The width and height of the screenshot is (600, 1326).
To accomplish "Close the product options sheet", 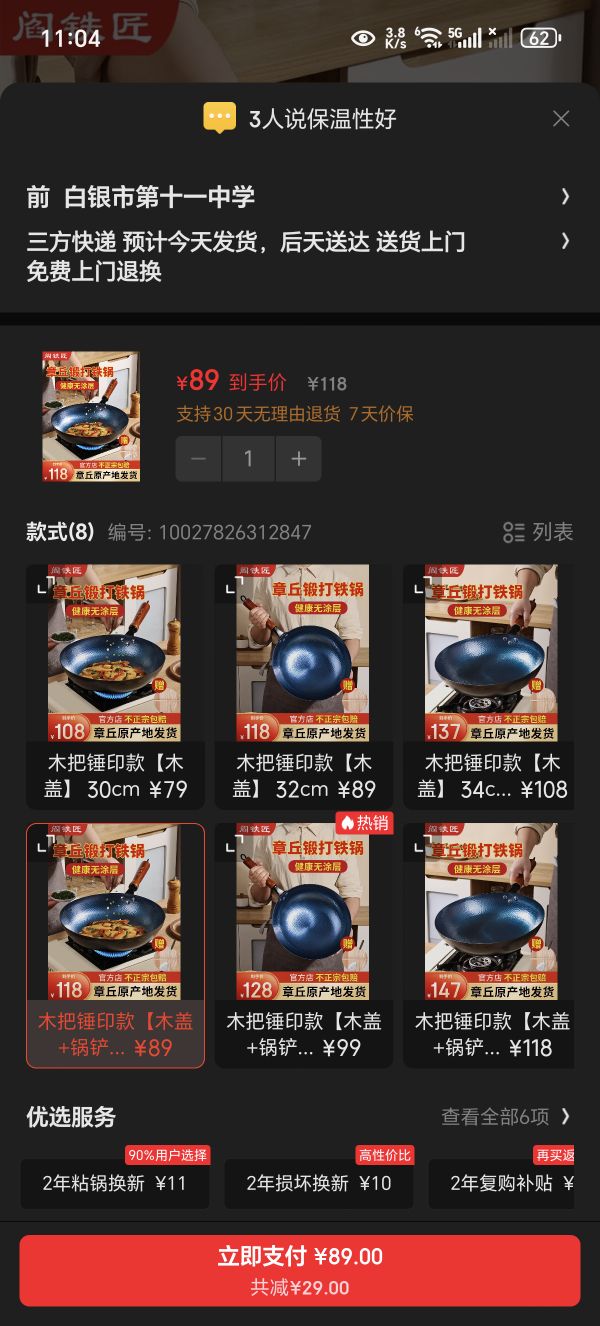I will click(x=561, y=119).
